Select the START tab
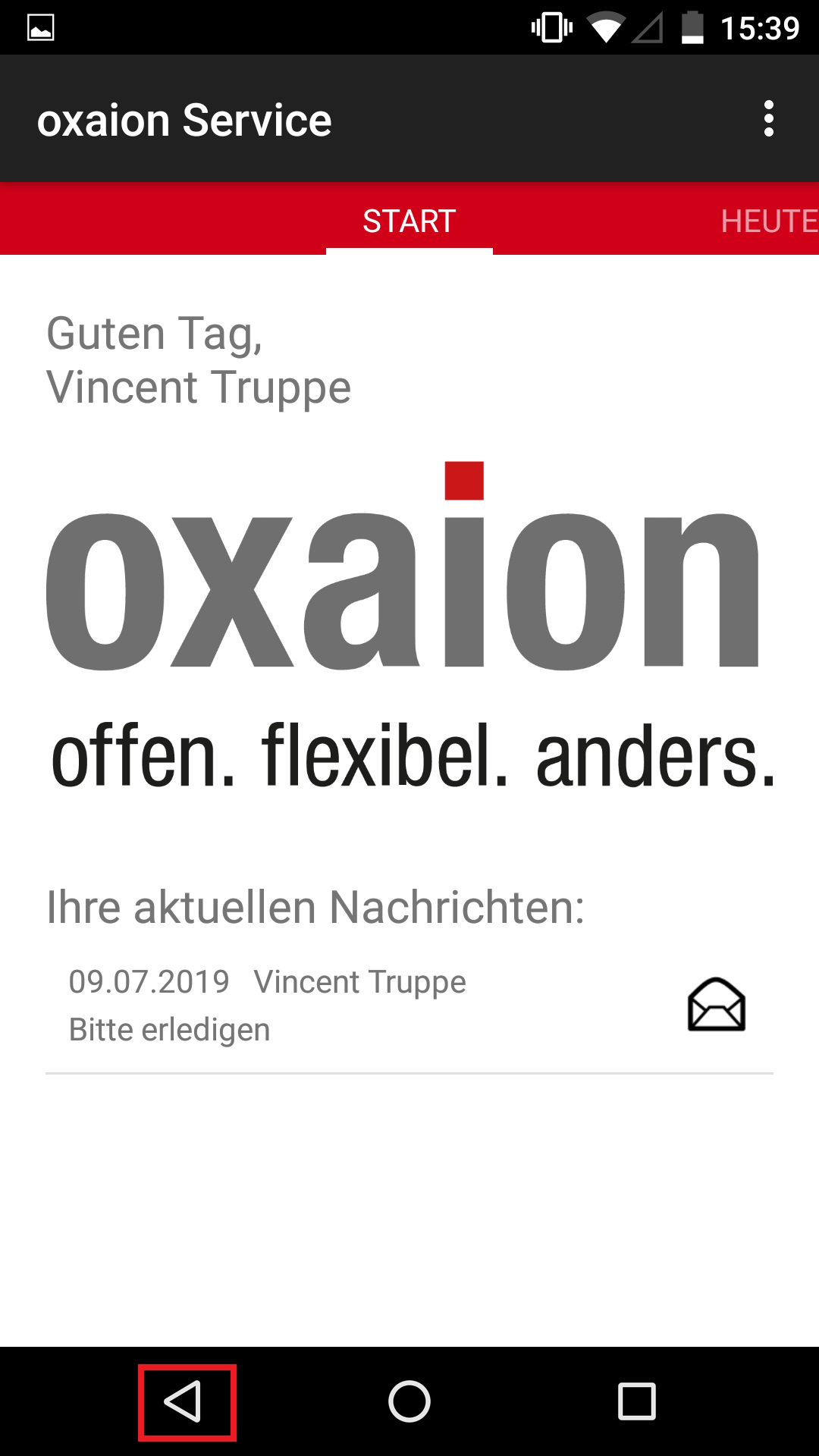This screenshot has height=1456, width=819. point(409,221)
